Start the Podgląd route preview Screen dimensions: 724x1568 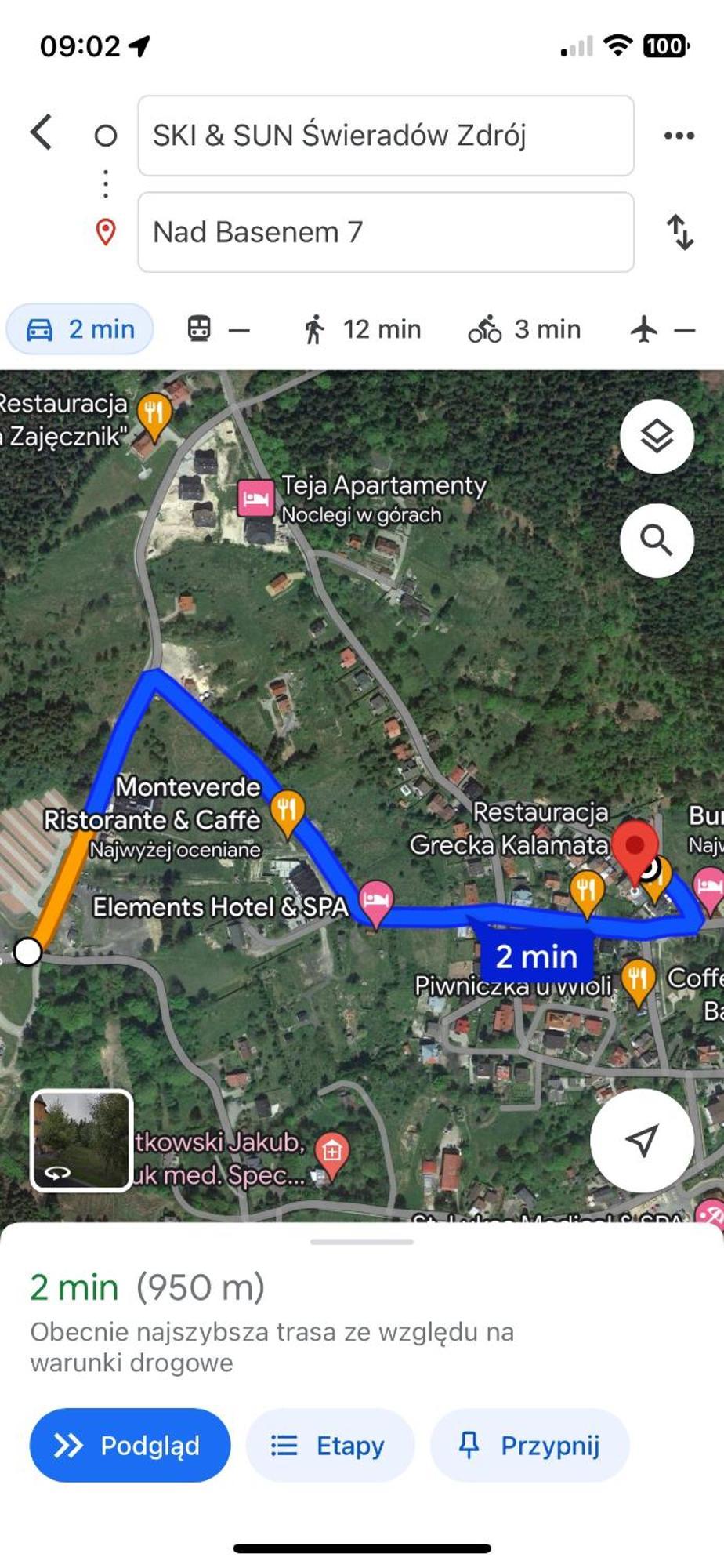pyautogui.click(x=130, y=1445)
